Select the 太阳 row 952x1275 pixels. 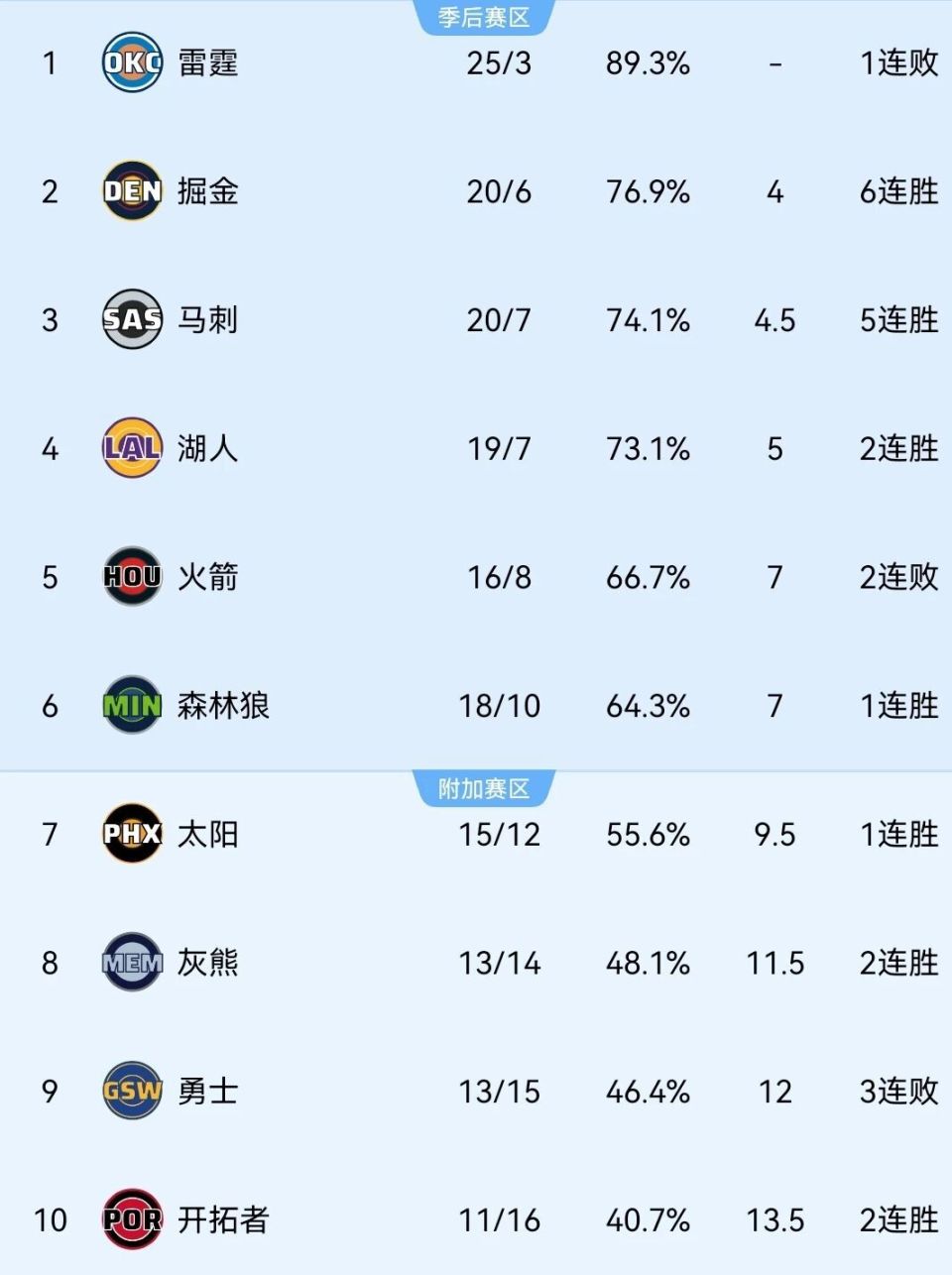pos(207,834)
